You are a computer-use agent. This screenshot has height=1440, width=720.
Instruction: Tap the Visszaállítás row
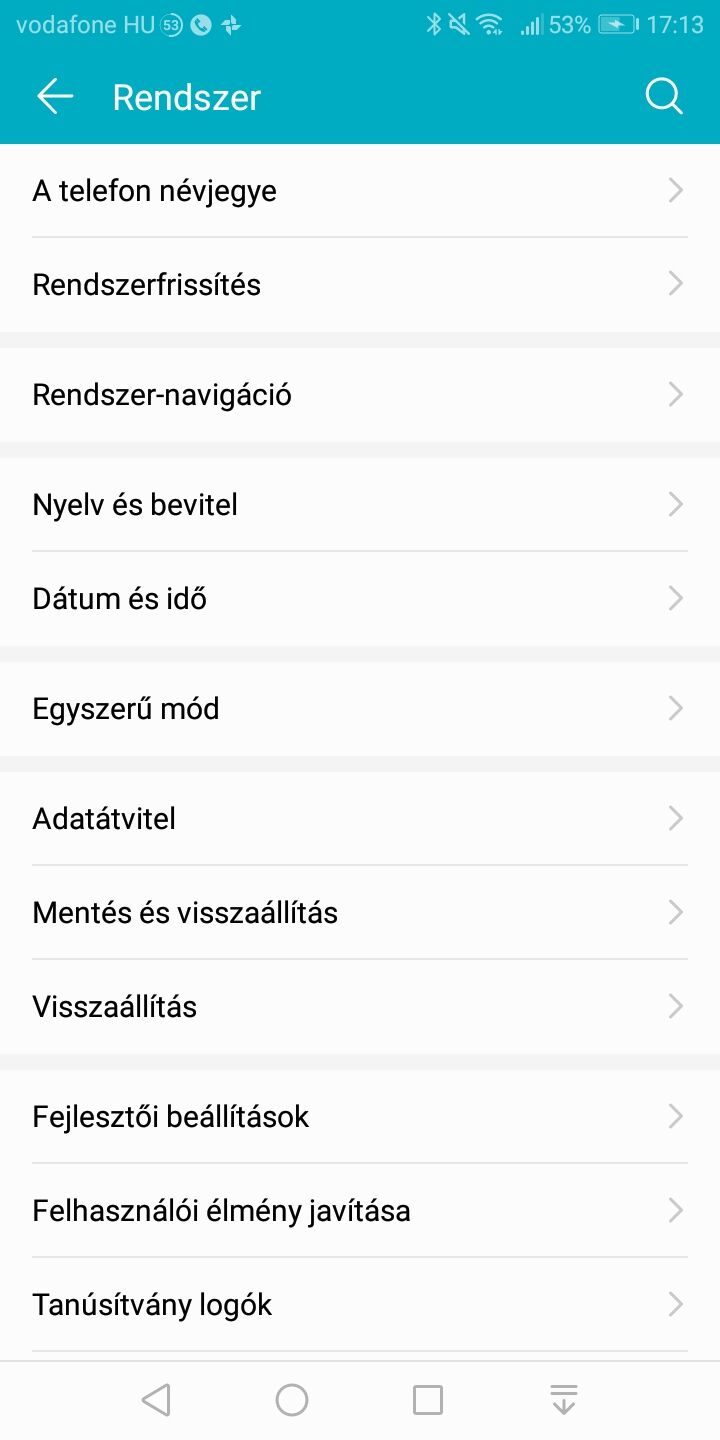tap(360, 1007)
